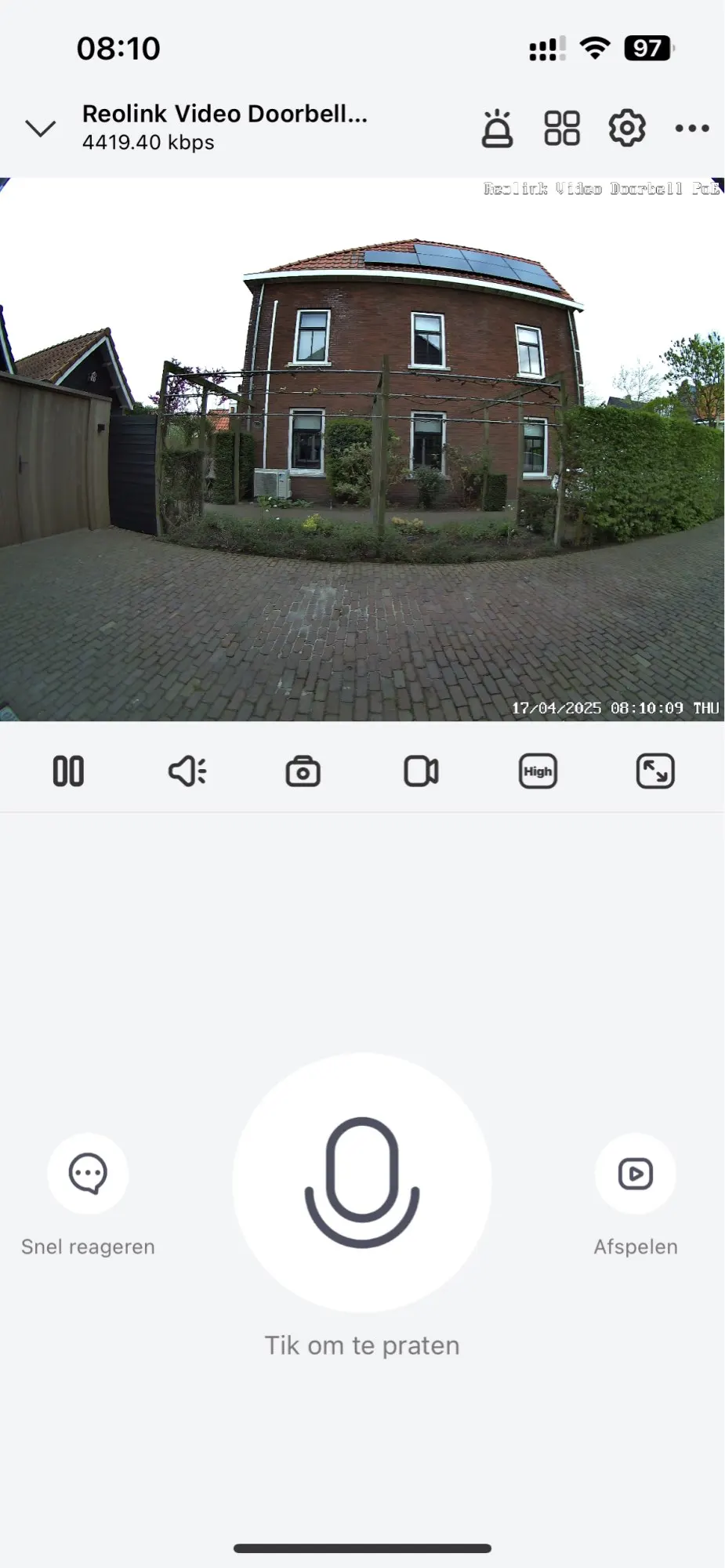Collapse the live view with the down chevron
The height and width of the screenshot is (1568, 725).
coord(40,128)
